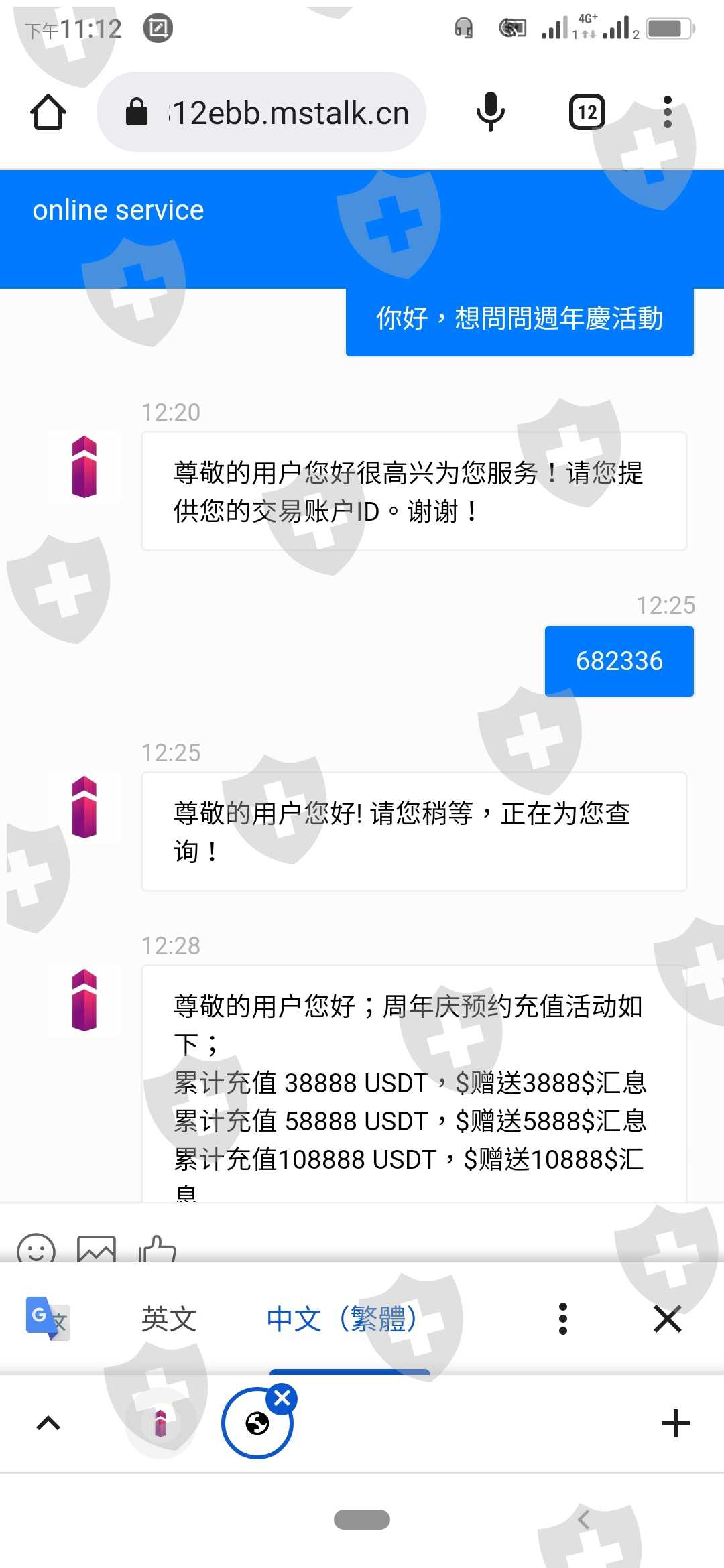Switch to the purple-logo tab
The image size is (724, 1568).
click(160, 1423)
